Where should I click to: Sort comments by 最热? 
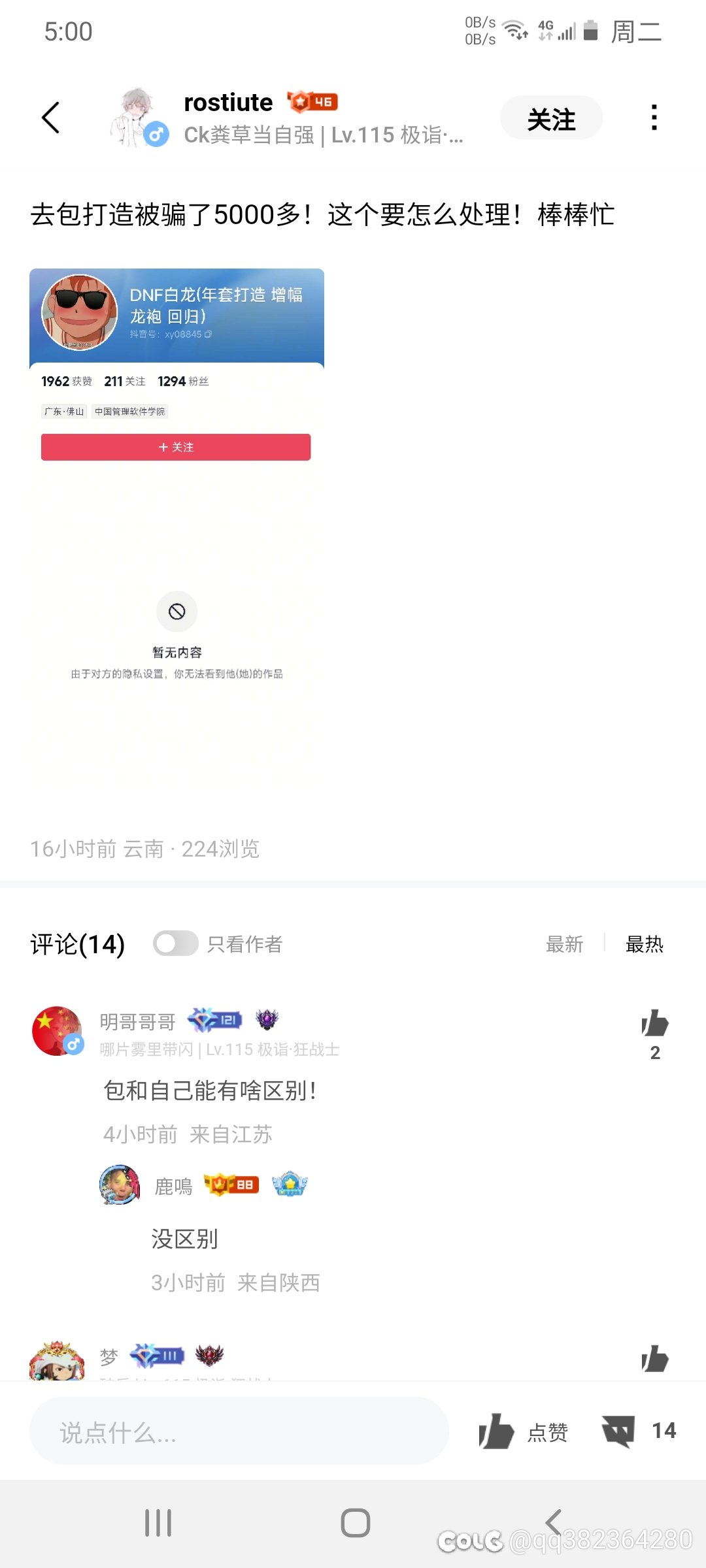click(x=645, y=944)
